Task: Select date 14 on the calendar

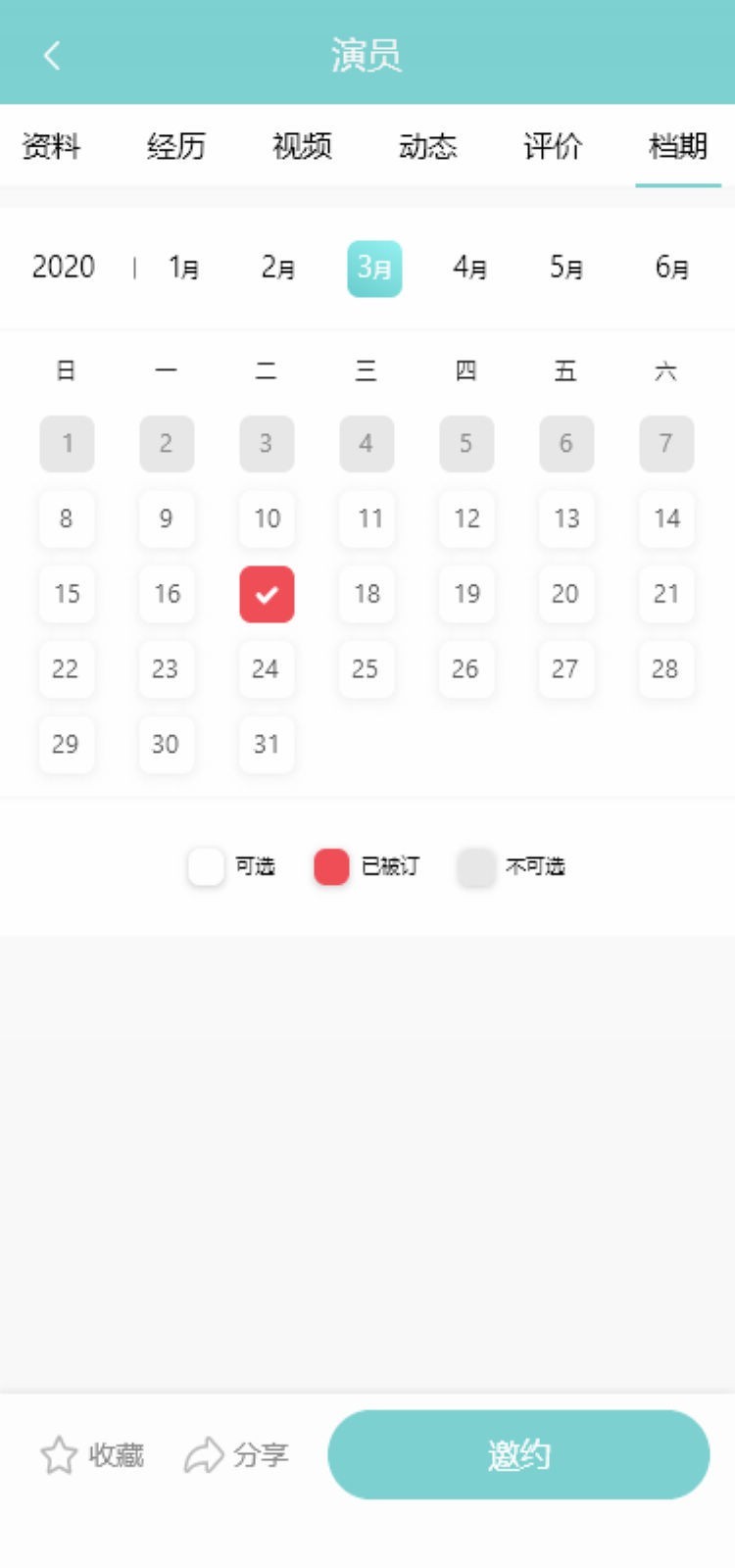Action: [666, 518]
